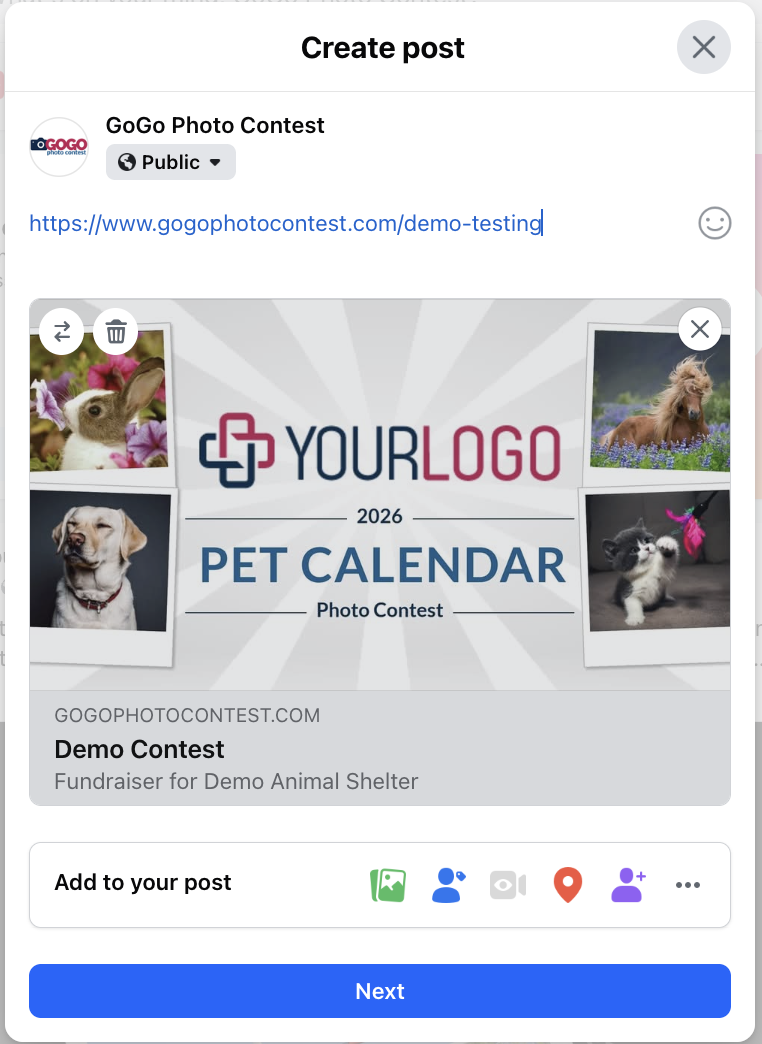The height and width of the screenshot is (1044, 762).
Task: Open the emoji picker
Action: [714, 223]
